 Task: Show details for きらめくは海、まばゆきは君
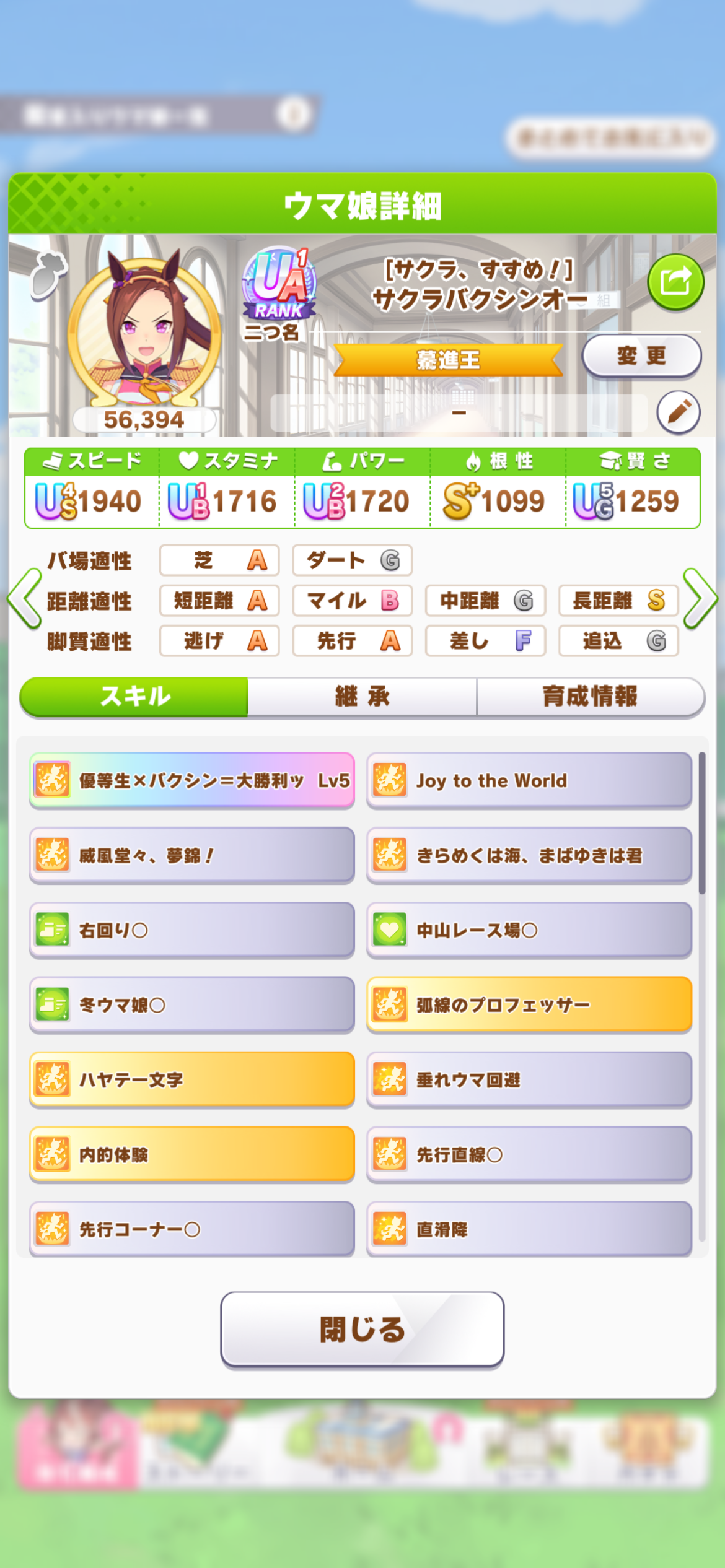point(529,855)
